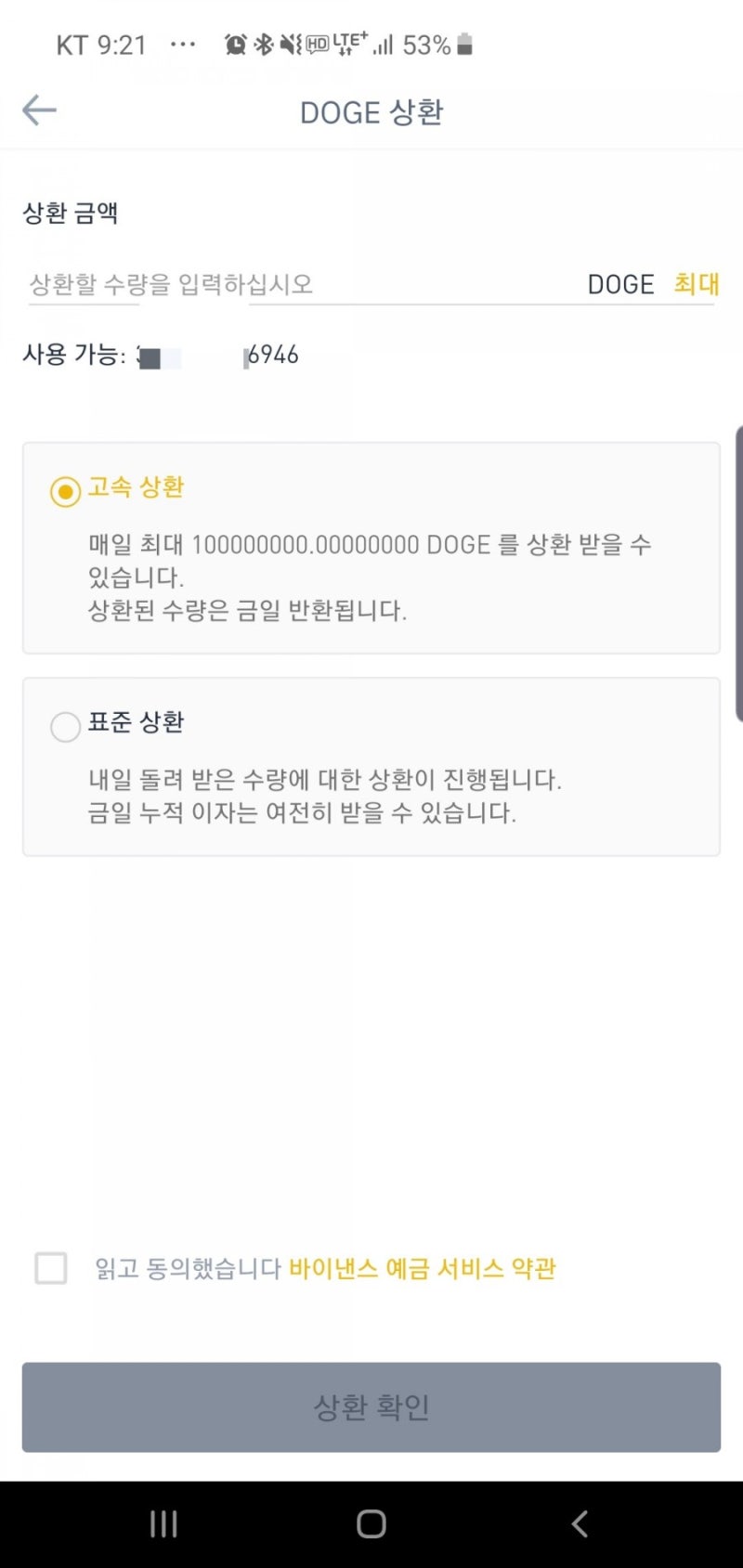Tap the battery indicator in status bar
This screenshot has height=1568, width=743.
[x=464, y=44]
